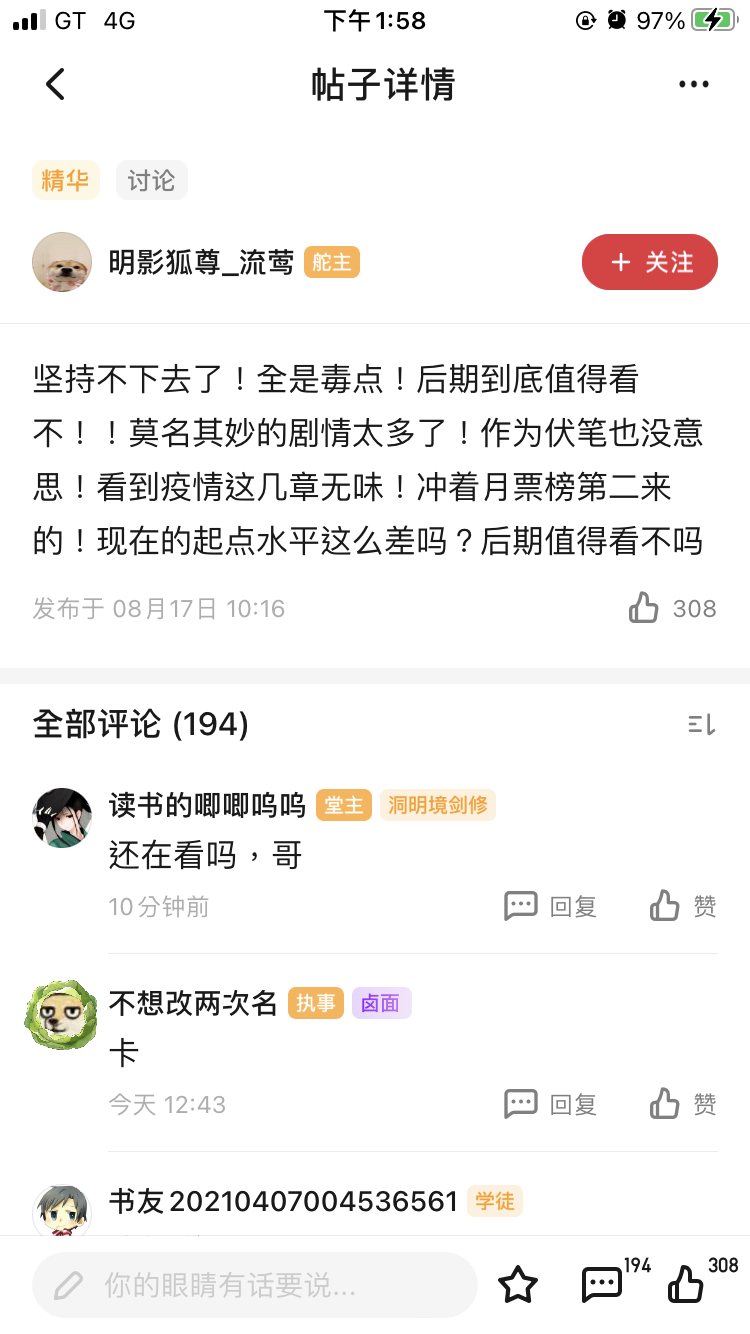This screenshot has height=1334, width=750.
Task: Select the 讨论 tag chip
Action: 152,181
